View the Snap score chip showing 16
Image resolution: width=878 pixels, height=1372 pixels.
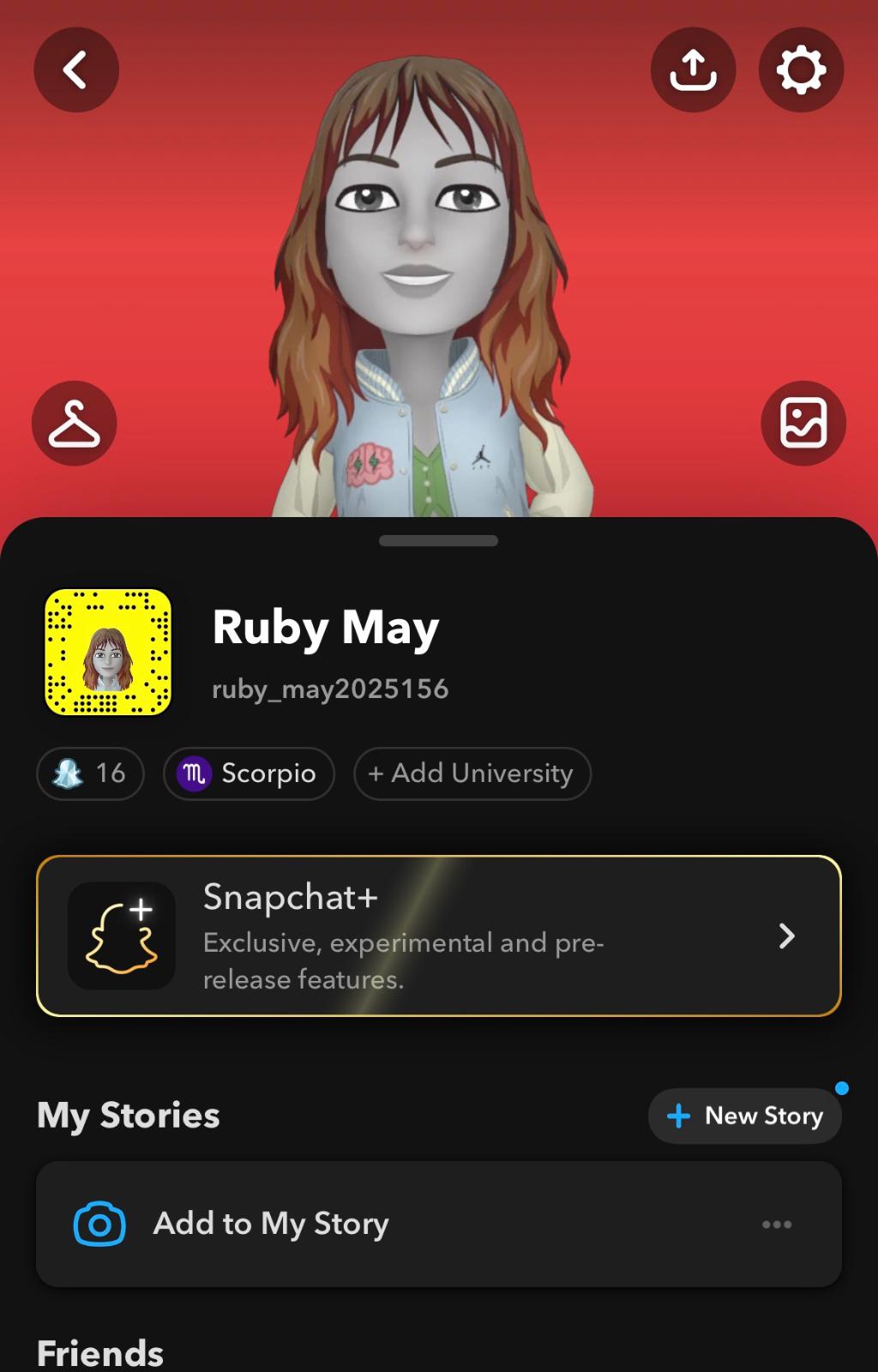(x=90, y=773)
